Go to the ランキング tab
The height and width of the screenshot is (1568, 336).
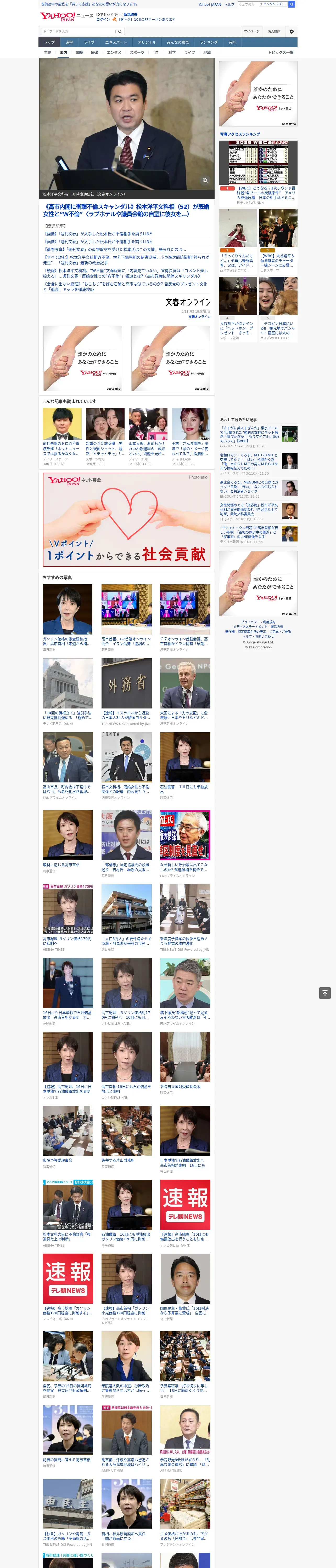coord(209,43)
